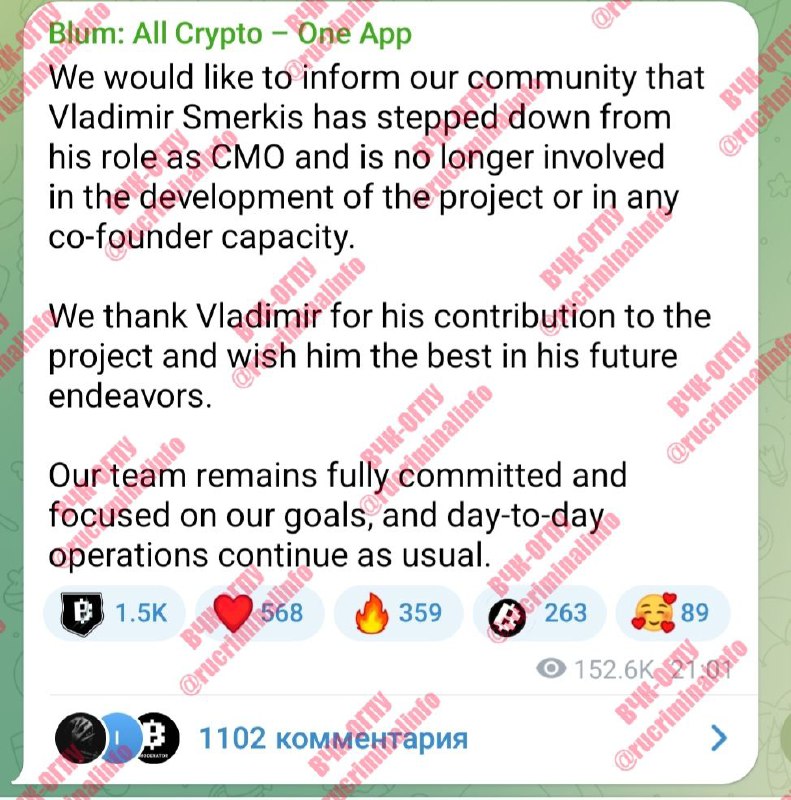
Task: React with the smiling hearts emoji (89)
Action: (669, 612)
